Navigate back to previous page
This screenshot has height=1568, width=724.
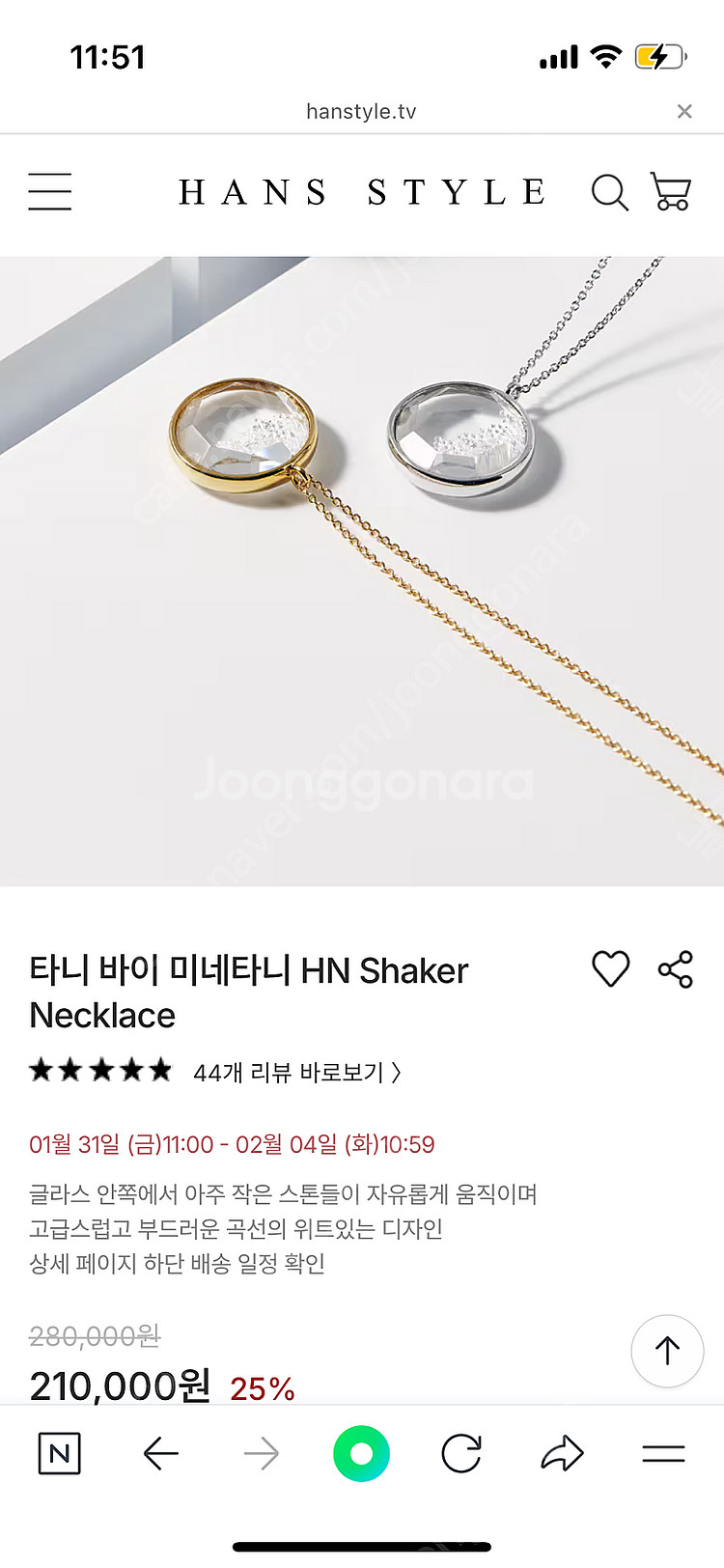(161, 1453)
